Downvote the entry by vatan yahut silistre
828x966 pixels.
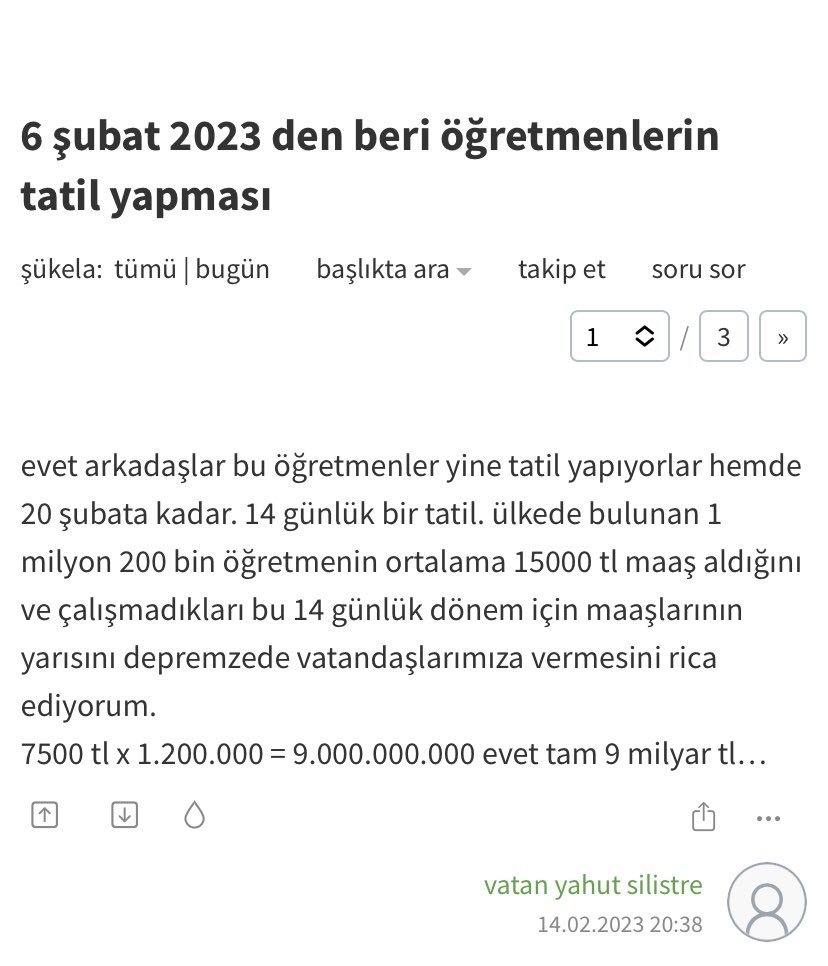123,815
